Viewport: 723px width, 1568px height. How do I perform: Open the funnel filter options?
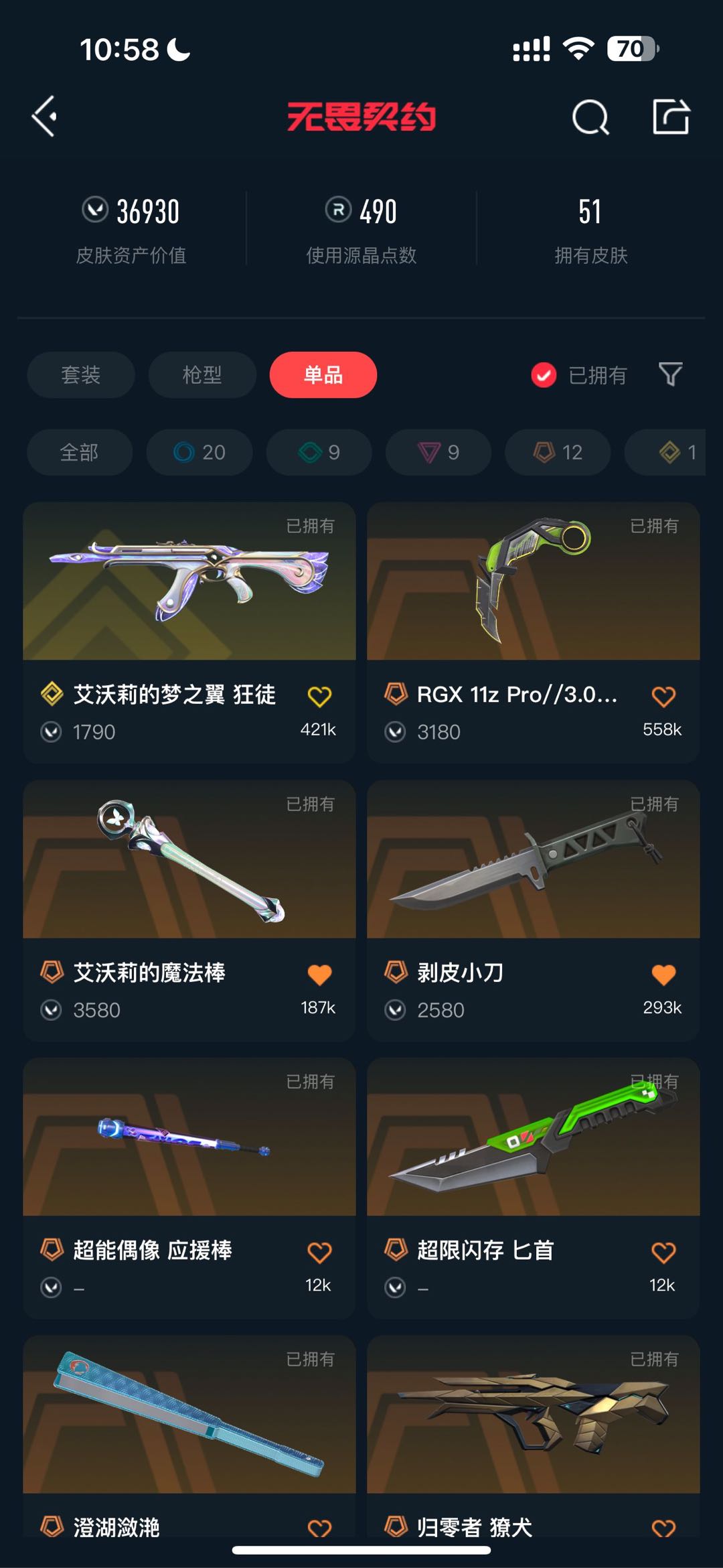670,374
